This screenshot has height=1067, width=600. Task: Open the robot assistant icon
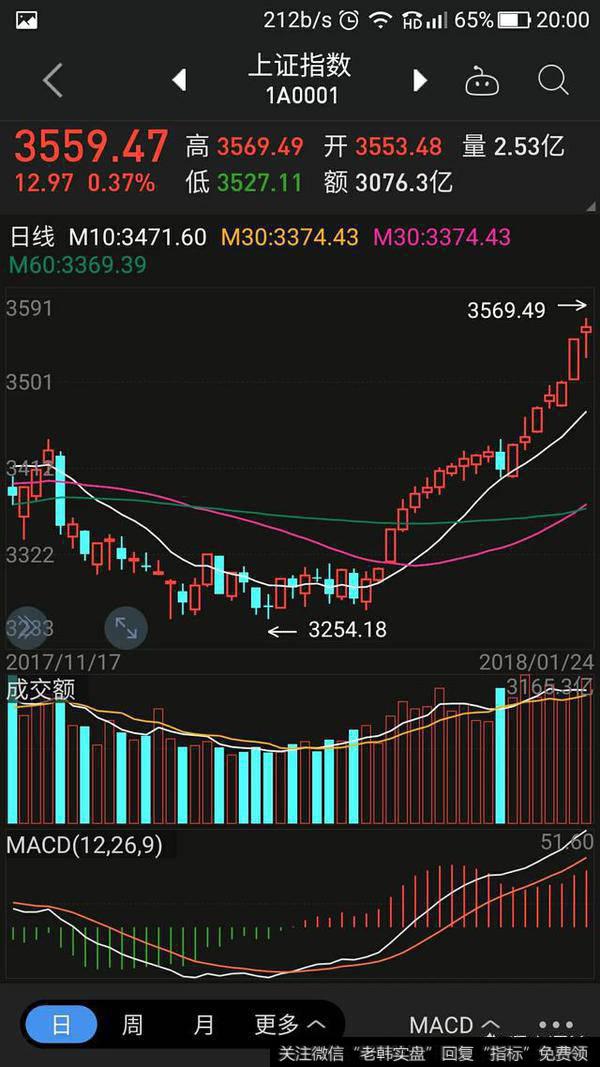click(482, 81)
